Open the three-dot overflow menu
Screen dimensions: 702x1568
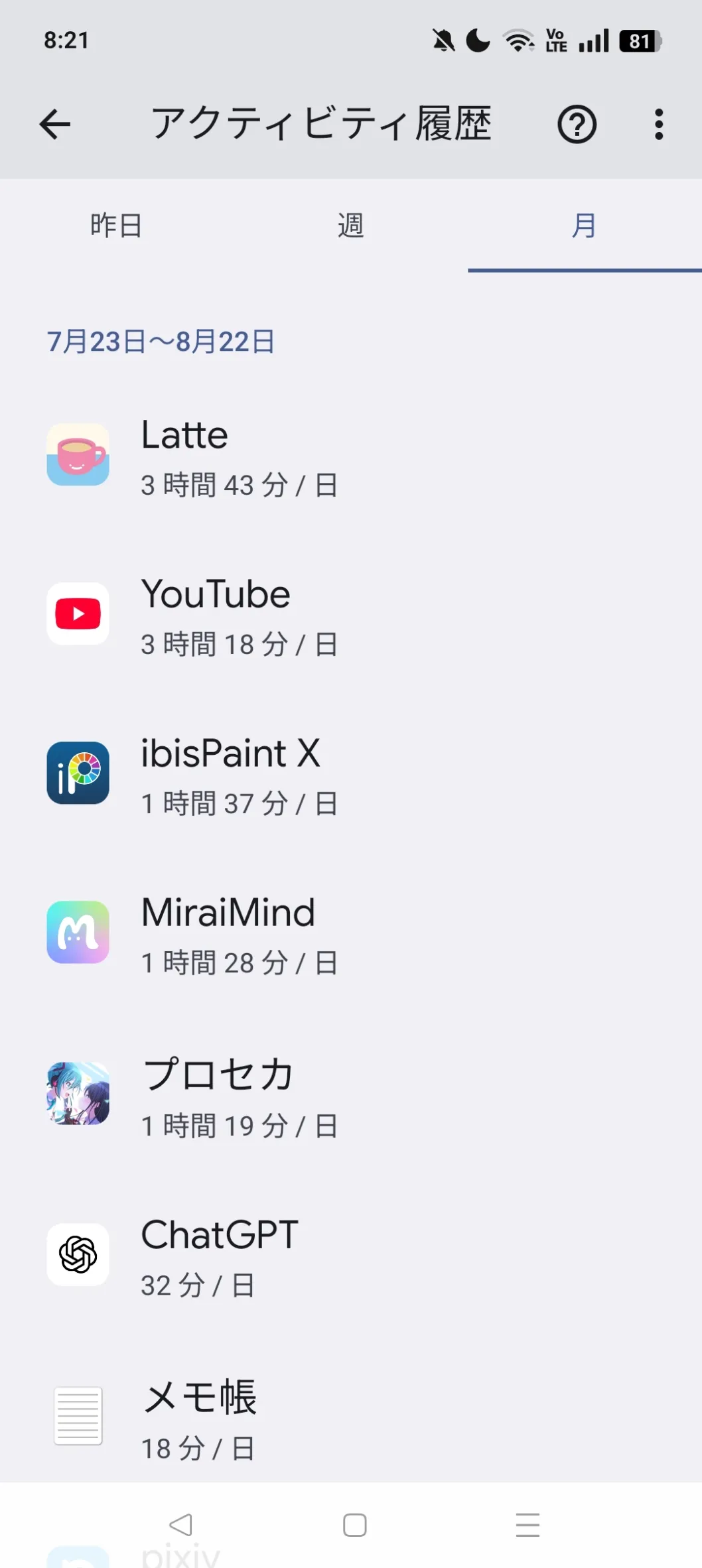point(658,124)
